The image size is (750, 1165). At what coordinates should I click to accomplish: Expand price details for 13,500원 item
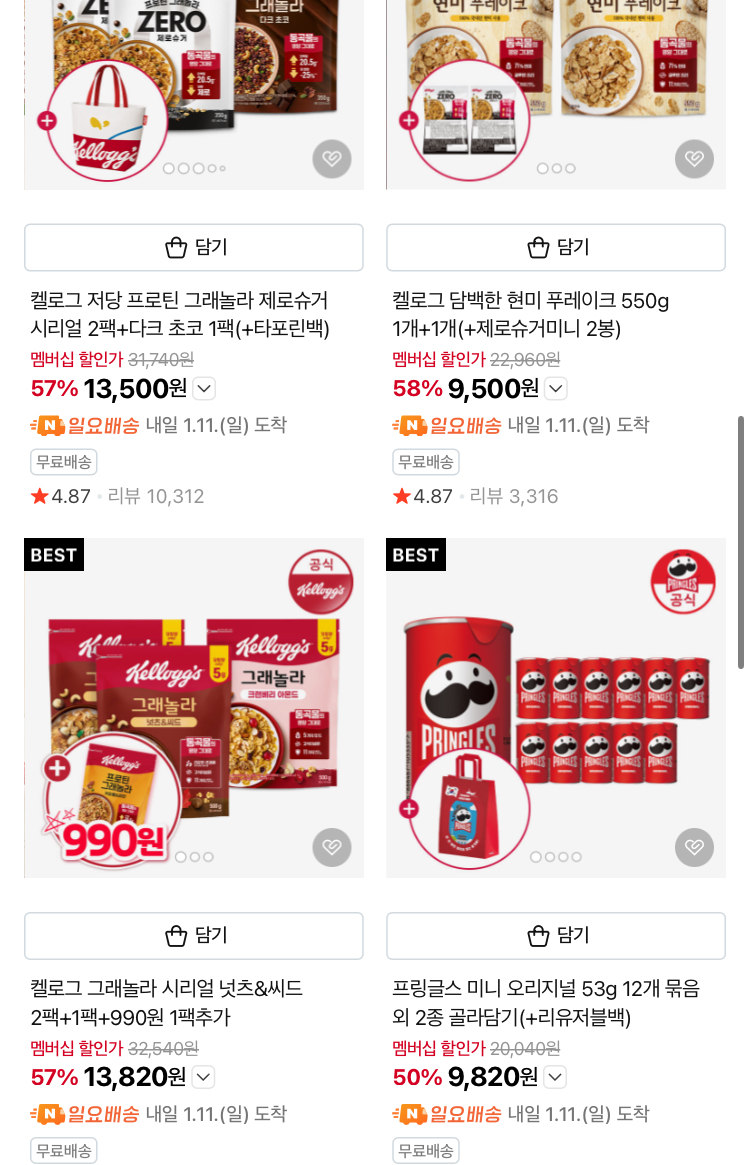pos(203,388)
